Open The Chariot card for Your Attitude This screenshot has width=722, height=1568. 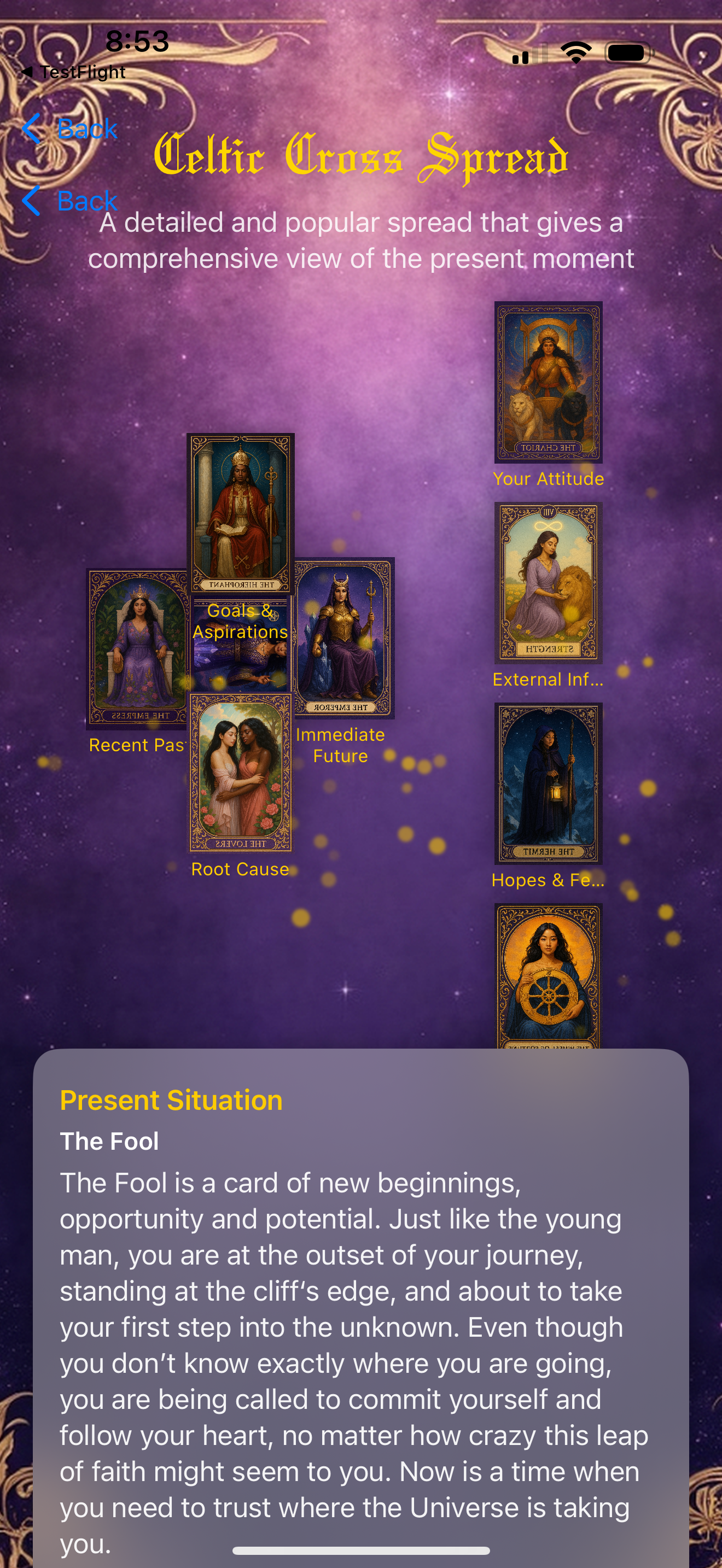pyautogui.click(x=548, y=382)
